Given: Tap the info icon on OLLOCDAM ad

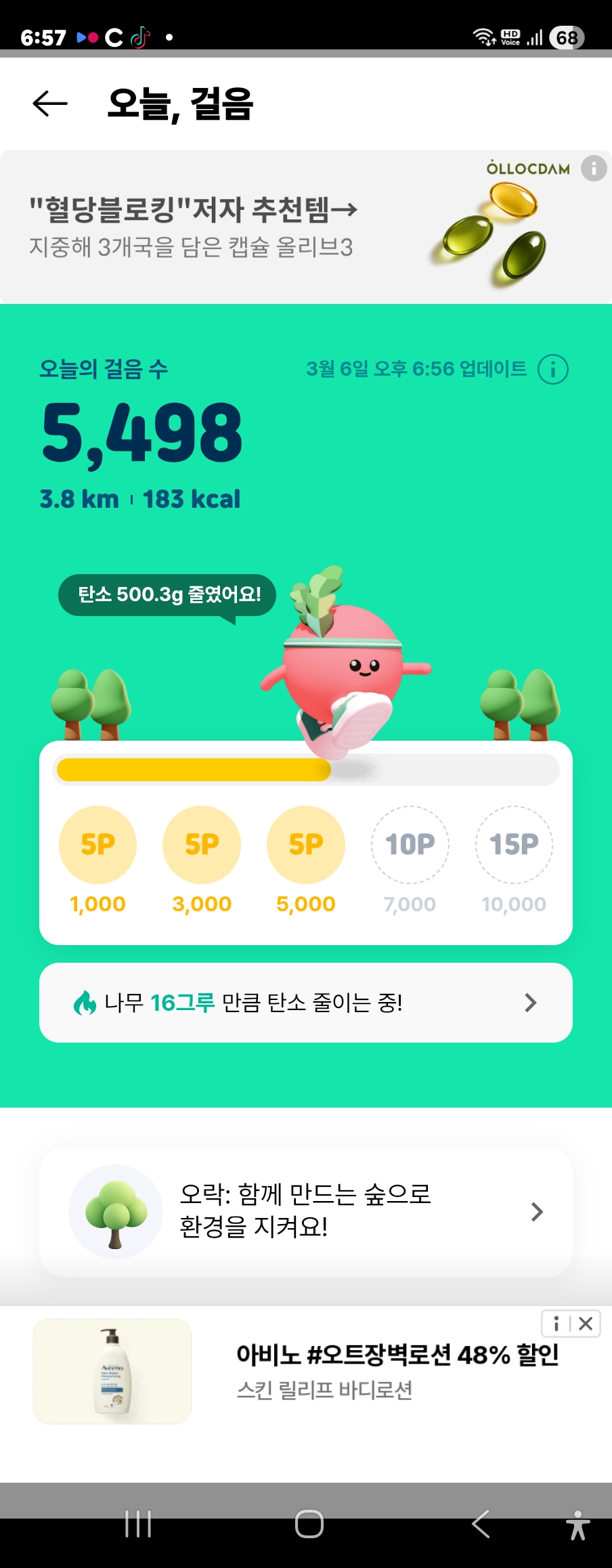Looking at the screenshot, I should click(x=594, y=168).
